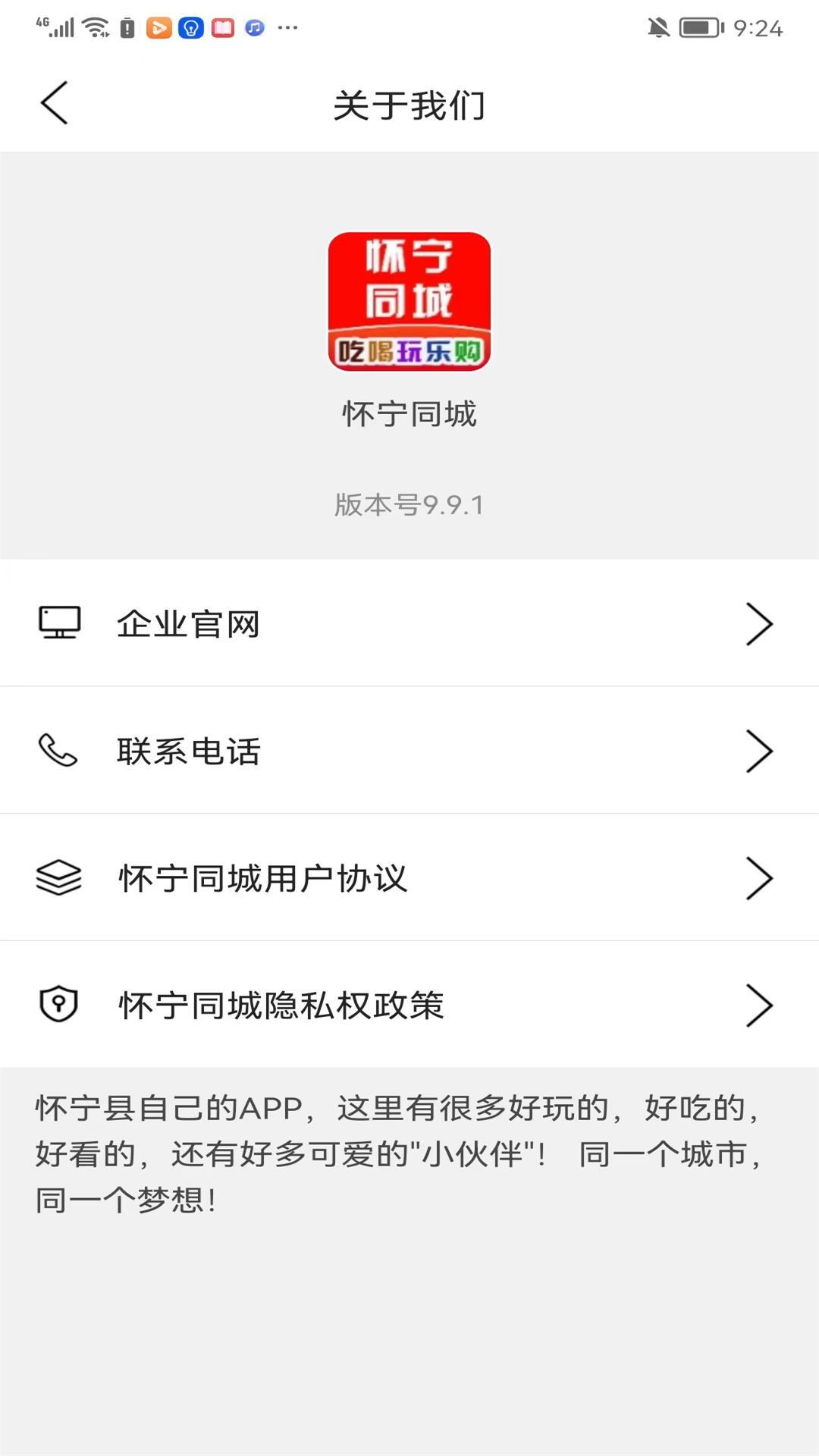Viewport: 819px width, 1456px height.
Task: Click the layers icon beside 怀宁同城用户协议
Action: pos(59,878)
